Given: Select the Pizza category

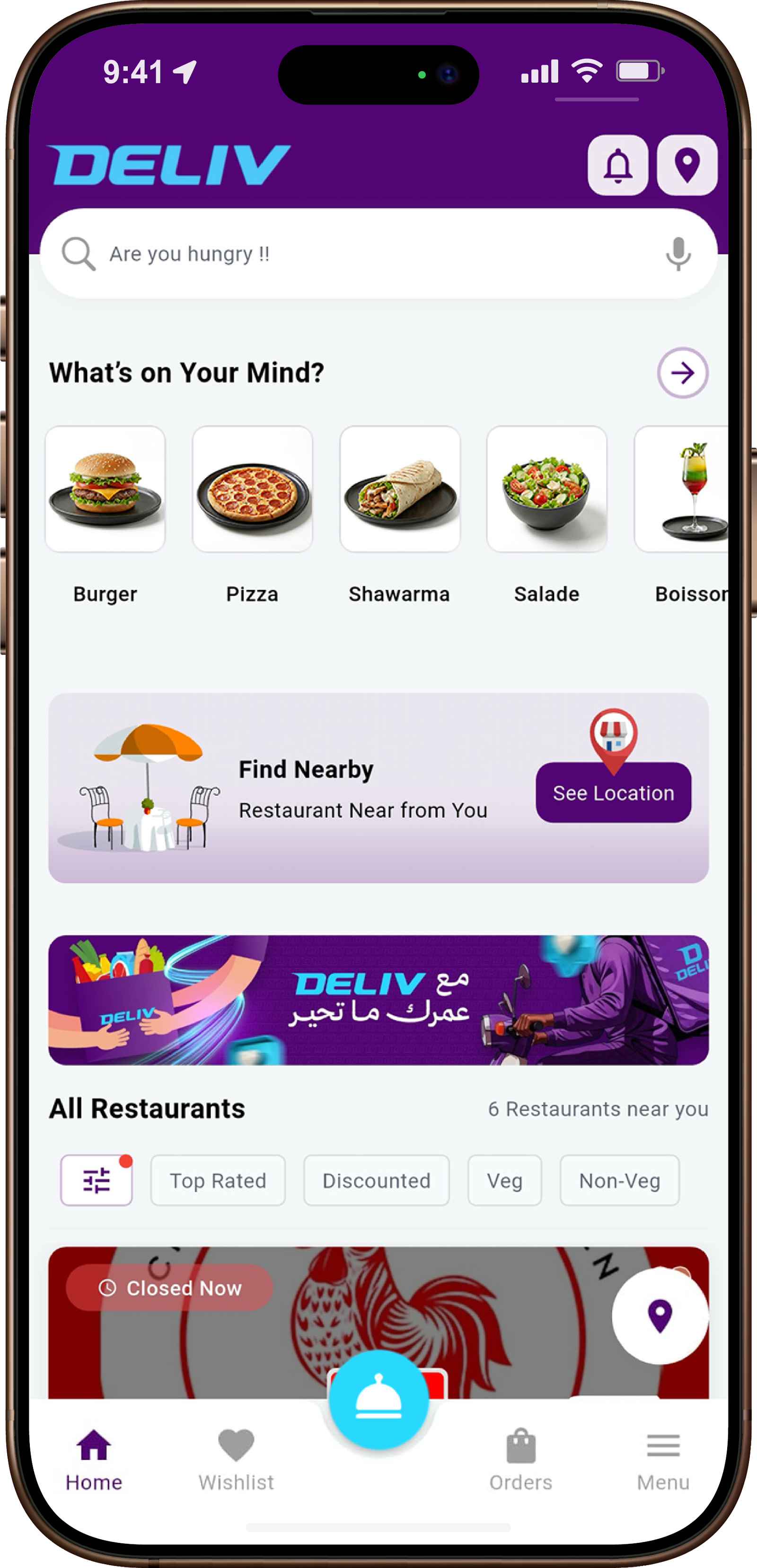Looking at the screenshot, I should pos(252,490).
